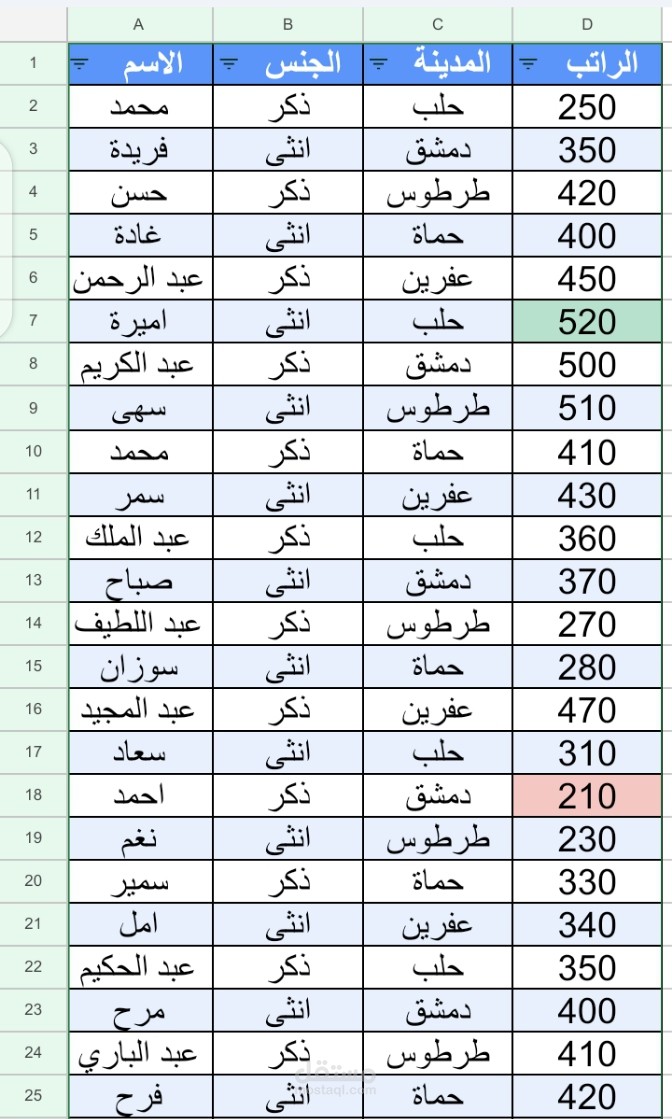Select column B by its header
Viewport: 672px width, 1119px height.
coord(288,24)
